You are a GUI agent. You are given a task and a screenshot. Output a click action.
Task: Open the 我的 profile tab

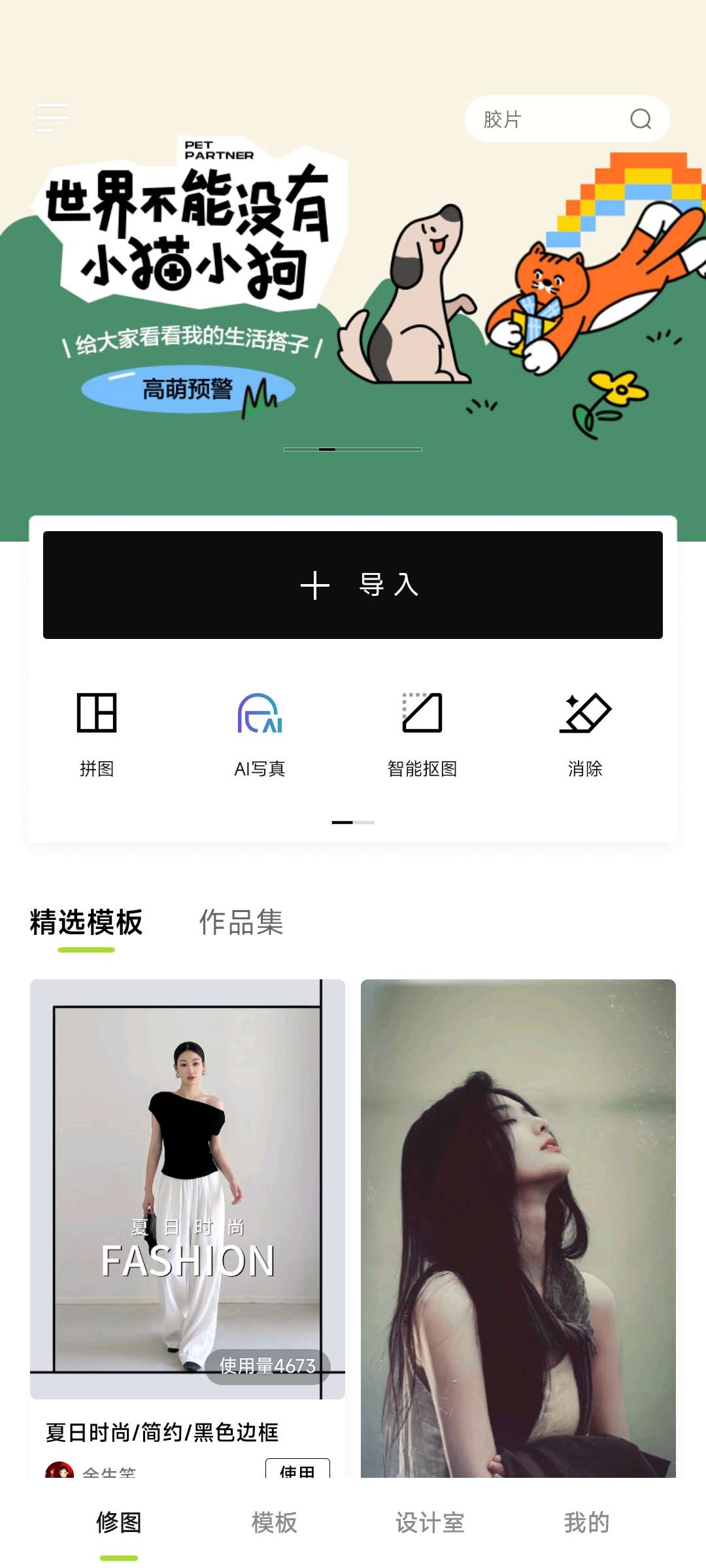click(x=586, y=1522)
